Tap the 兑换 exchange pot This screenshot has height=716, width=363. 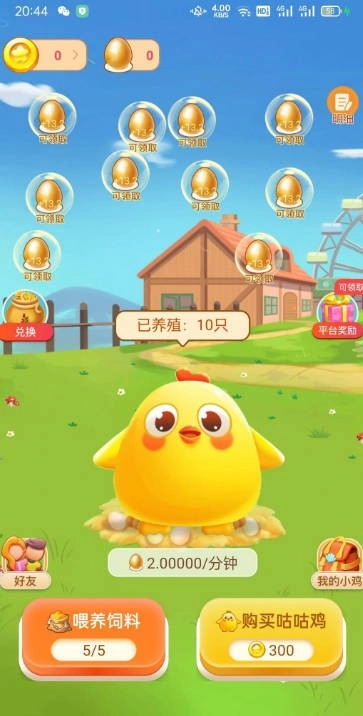click(x=27, y=316)
